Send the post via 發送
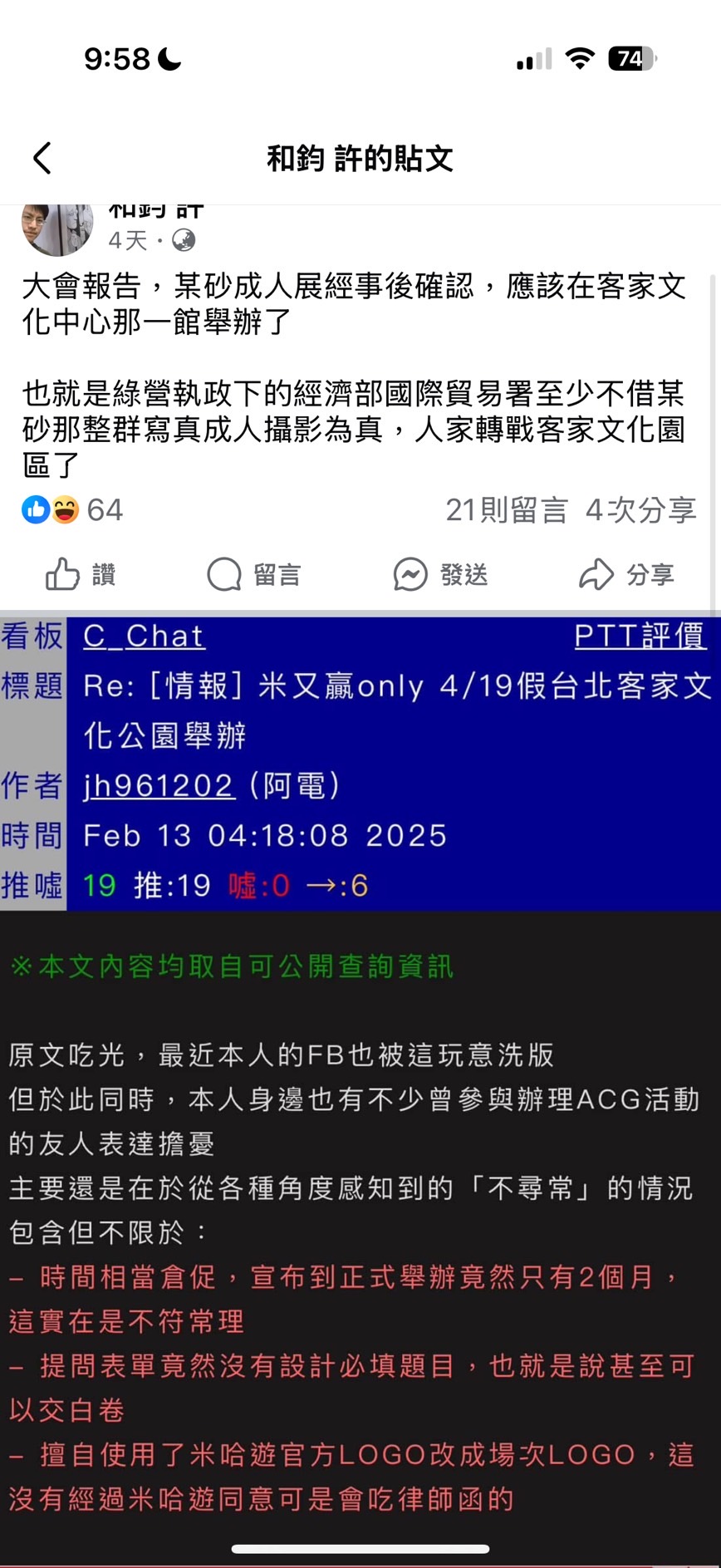Screen dimensions: 721x1568 tap(440, 574)
